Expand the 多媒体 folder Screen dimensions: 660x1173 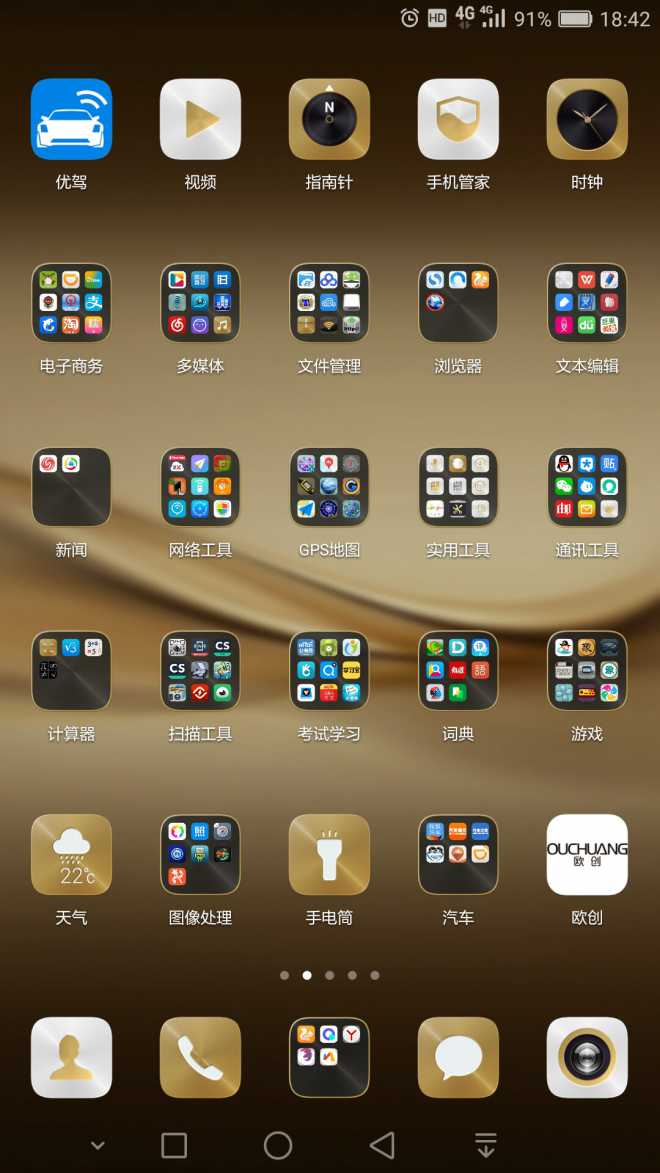pyautogui.click(x=200, y=303)
